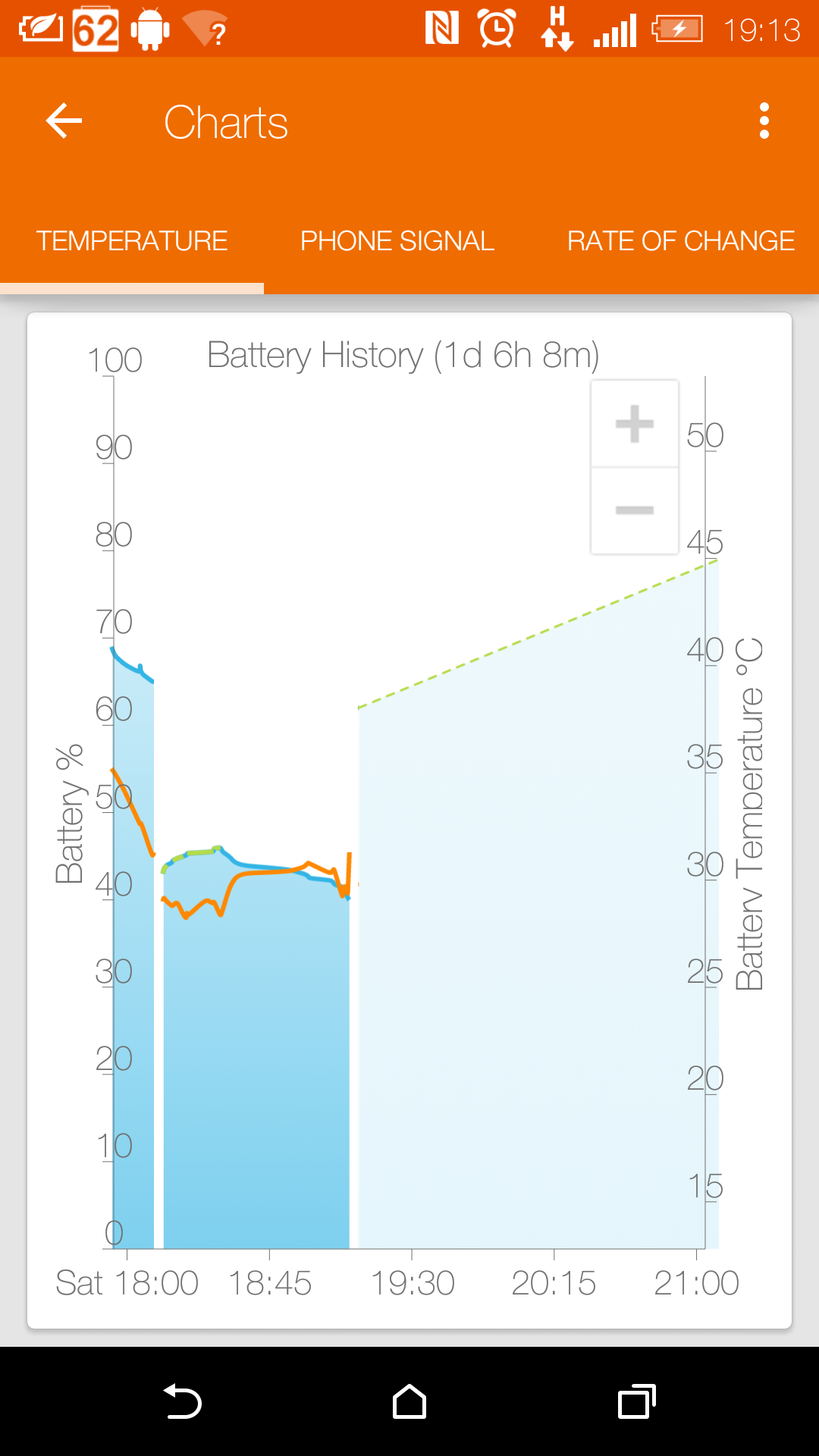Zoom out of the chart with the minus button
Image resolution: width=819 pixels, height=1456 pixels.
tap(635, 510)
